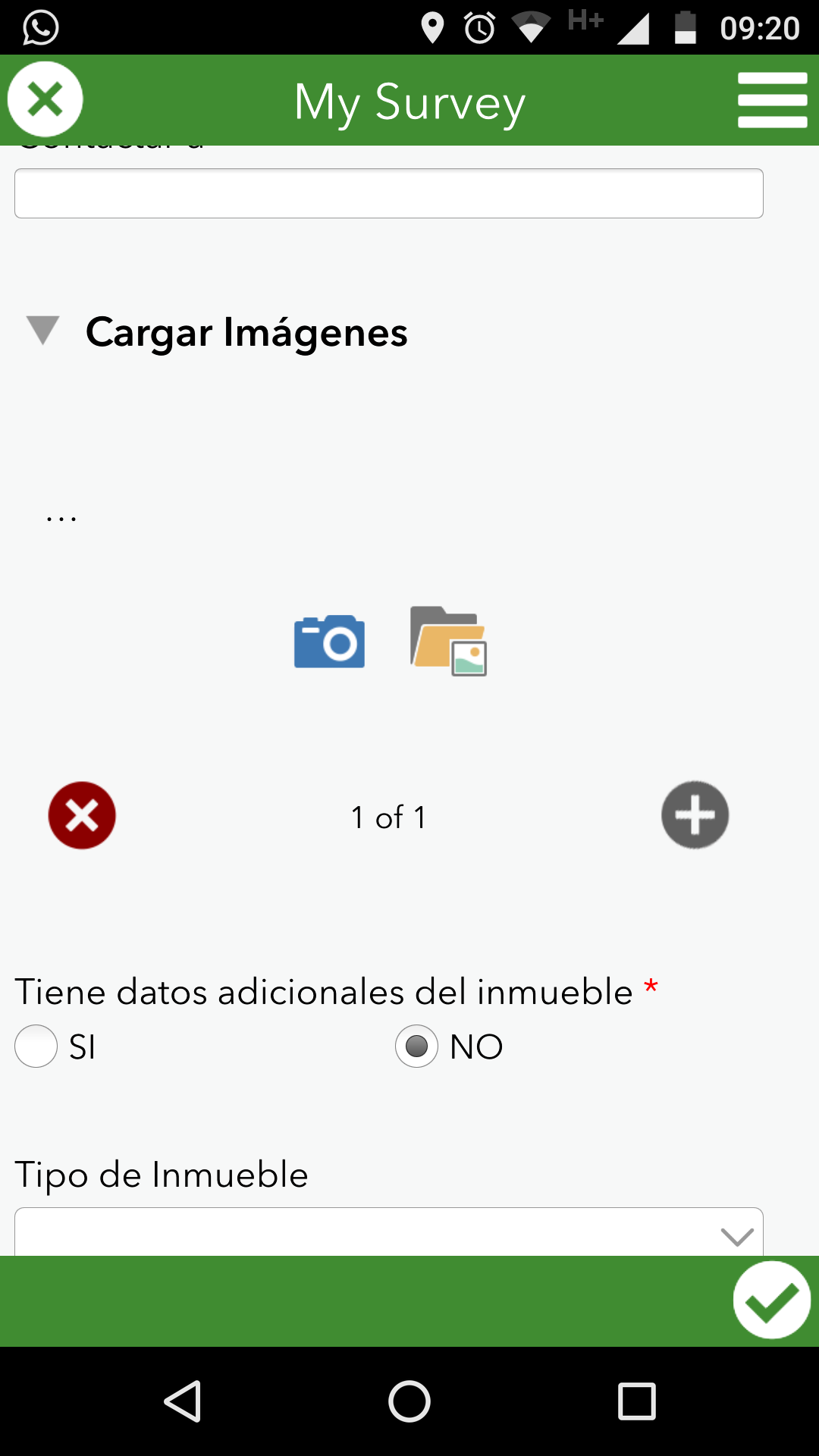Open the hamburger menu
Viewport: 819px width, 1456px height.
coord(772,100)
